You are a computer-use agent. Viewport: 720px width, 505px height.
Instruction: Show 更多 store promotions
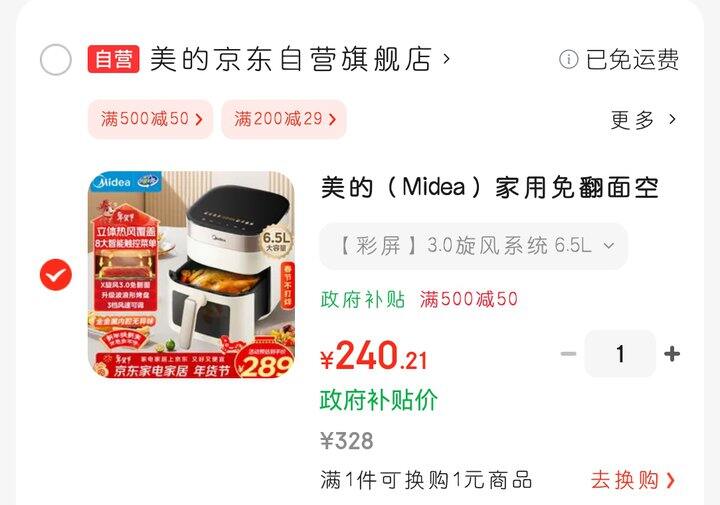[644, 120]
